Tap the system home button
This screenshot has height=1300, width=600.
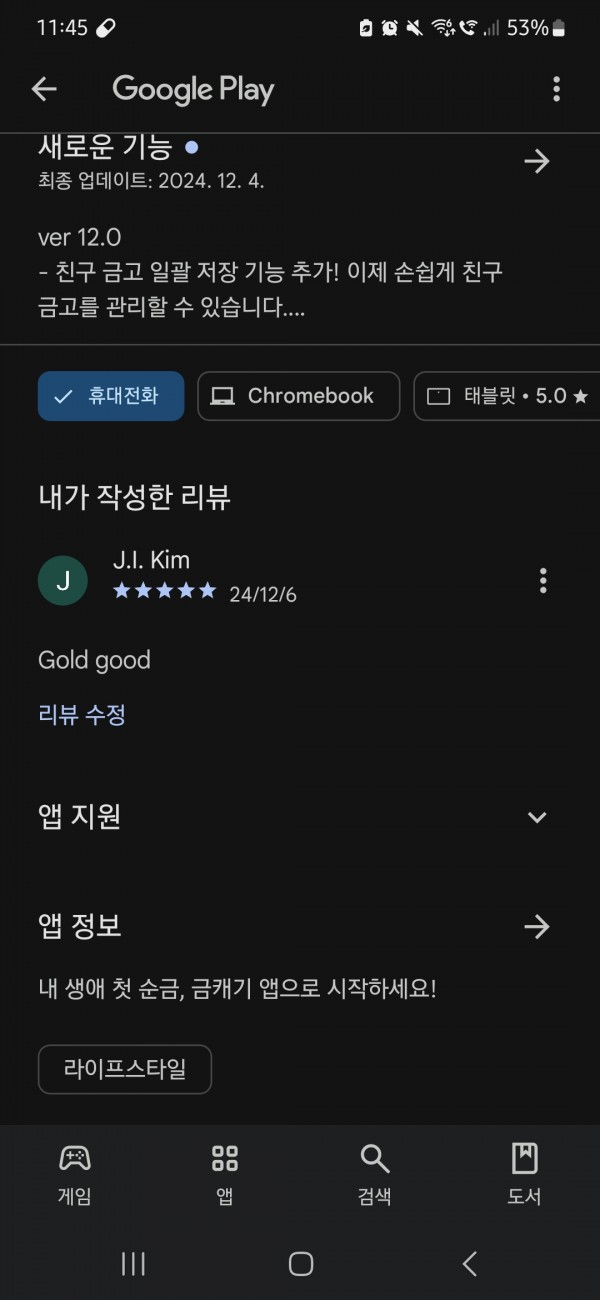[x=300, y=1263]
